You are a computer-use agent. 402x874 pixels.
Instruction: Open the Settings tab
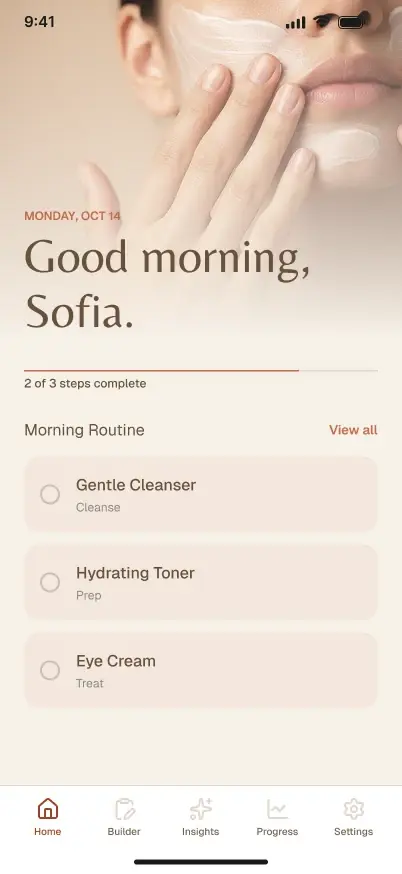[353, 817]
